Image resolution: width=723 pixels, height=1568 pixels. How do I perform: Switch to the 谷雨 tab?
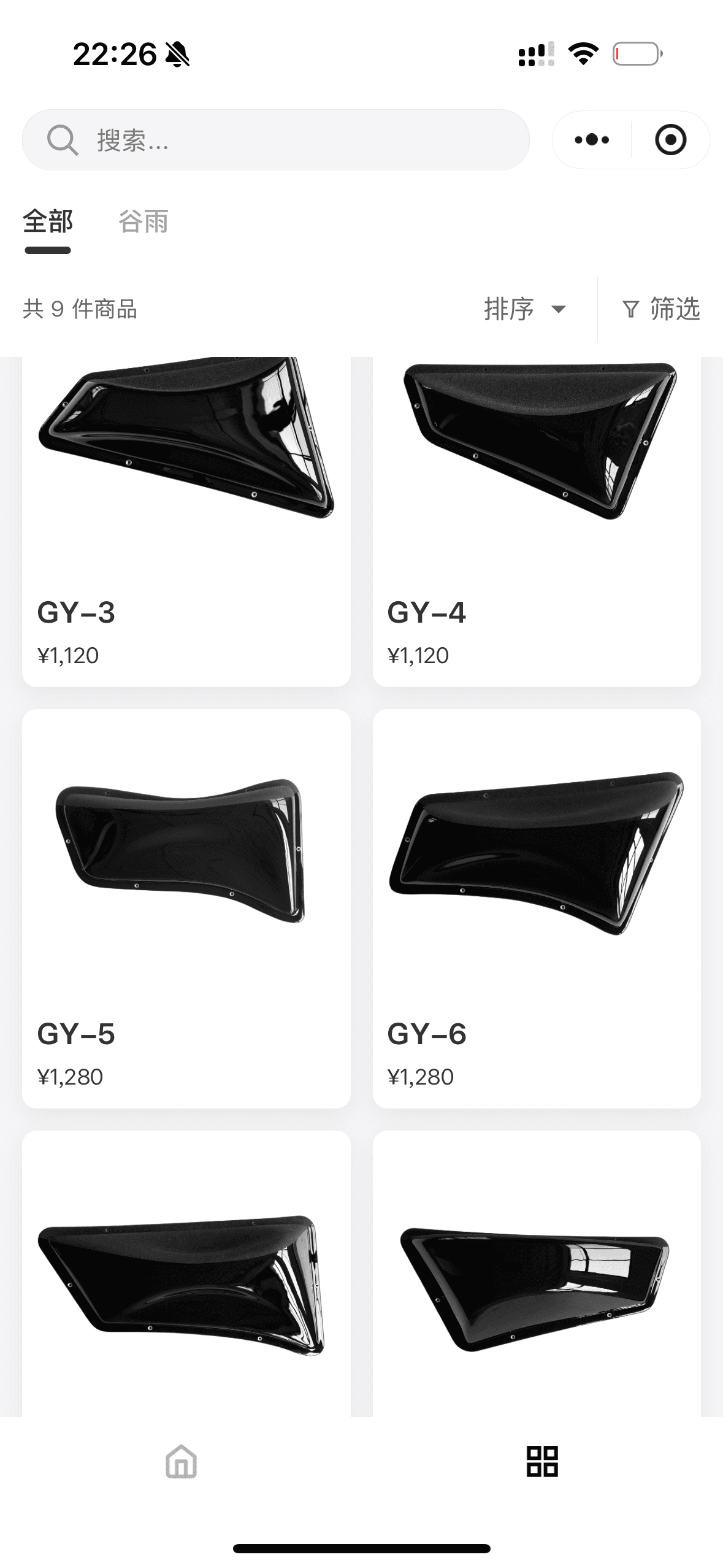[x=143, y=222]
